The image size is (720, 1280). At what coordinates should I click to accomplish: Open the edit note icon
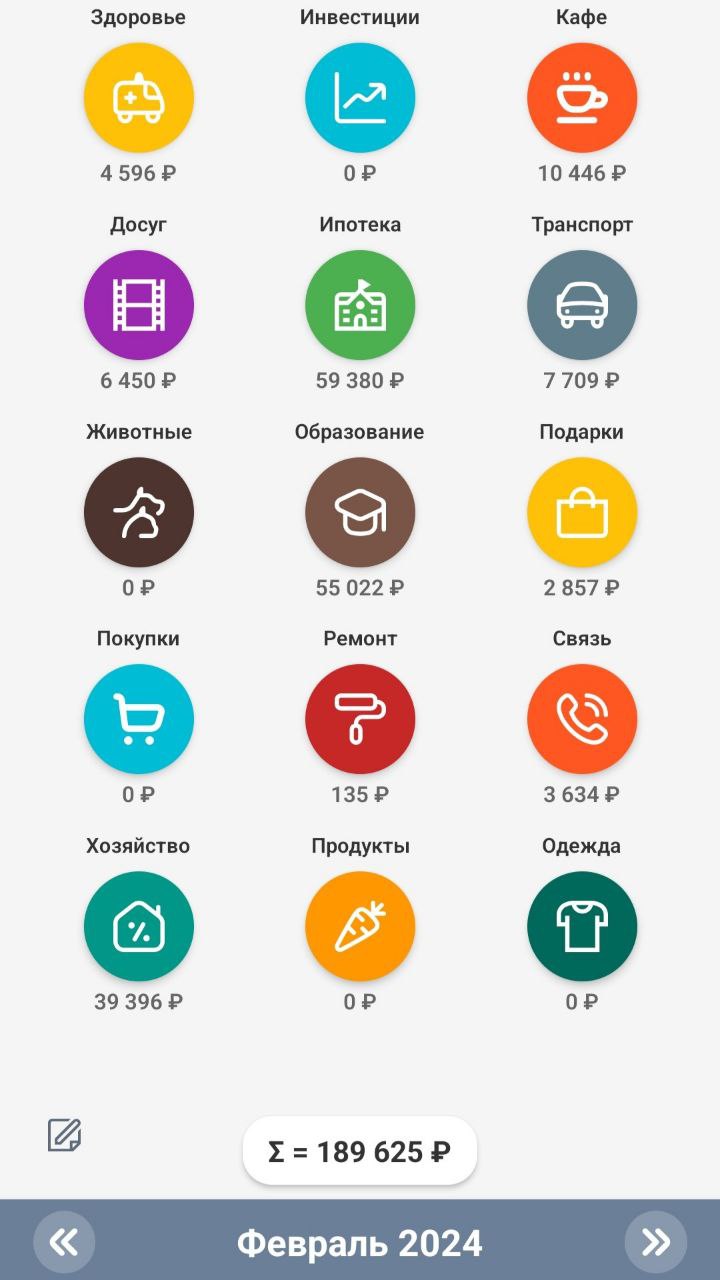[x=65, y=1134]
